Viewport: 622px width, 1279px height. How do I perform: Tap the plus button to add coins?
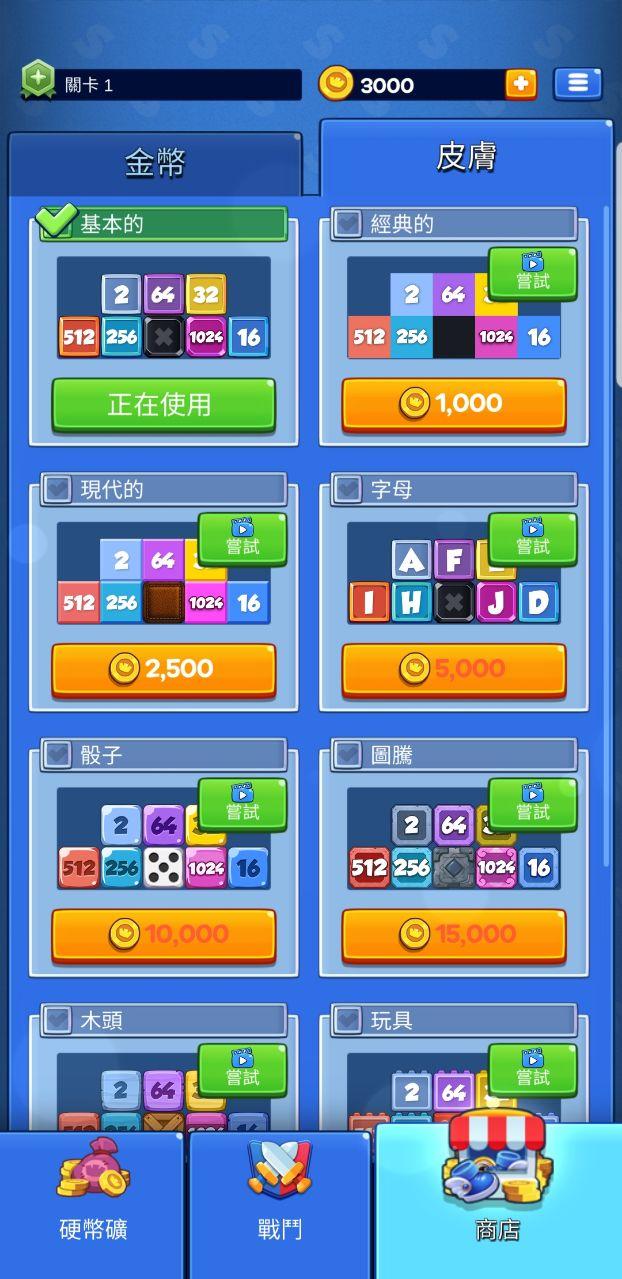click(520, 84)
